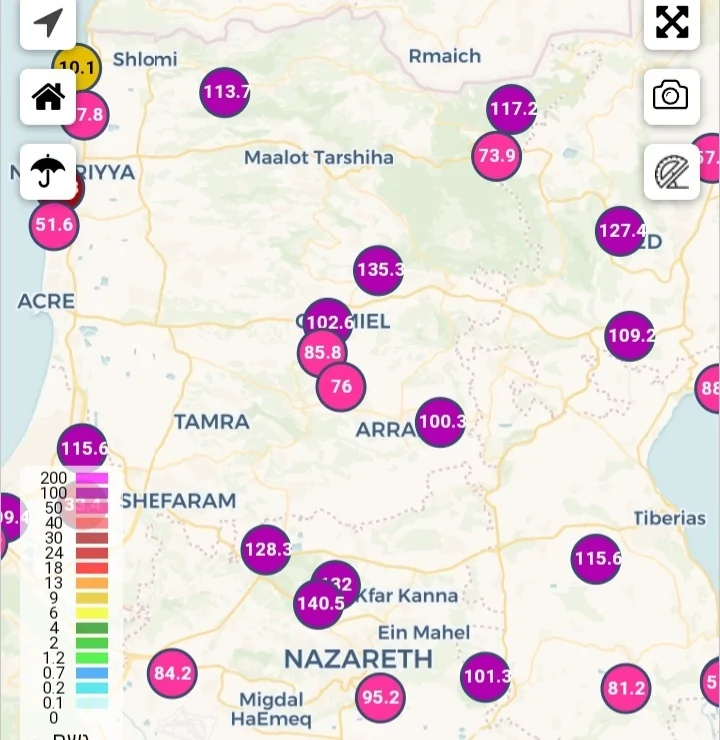The width and height of the screenshot is (720, 740).
Task: Toggle fullscreen map view
Action: [672, 22]
